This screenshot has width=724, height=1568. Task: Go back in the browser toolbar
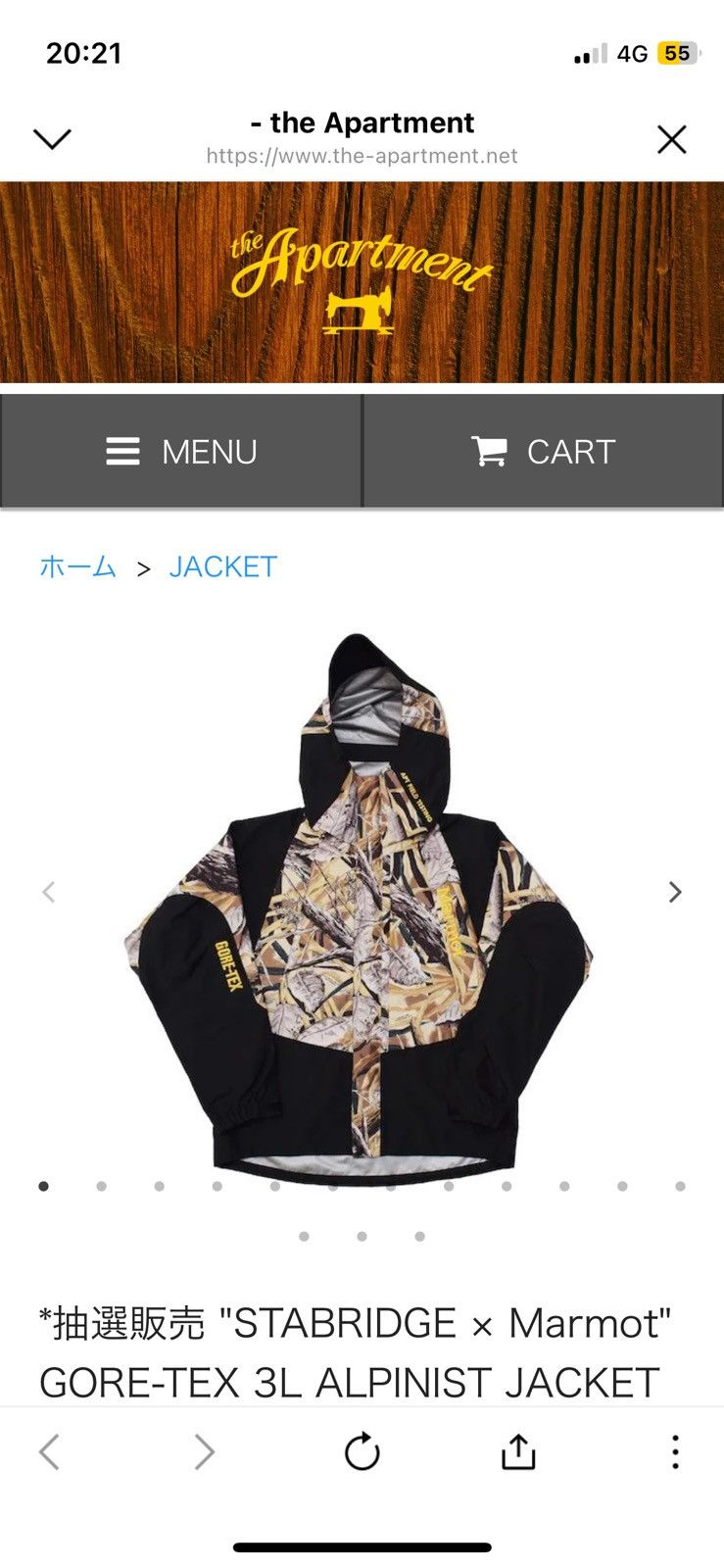pyautogui.click(x=49, y=1451)
